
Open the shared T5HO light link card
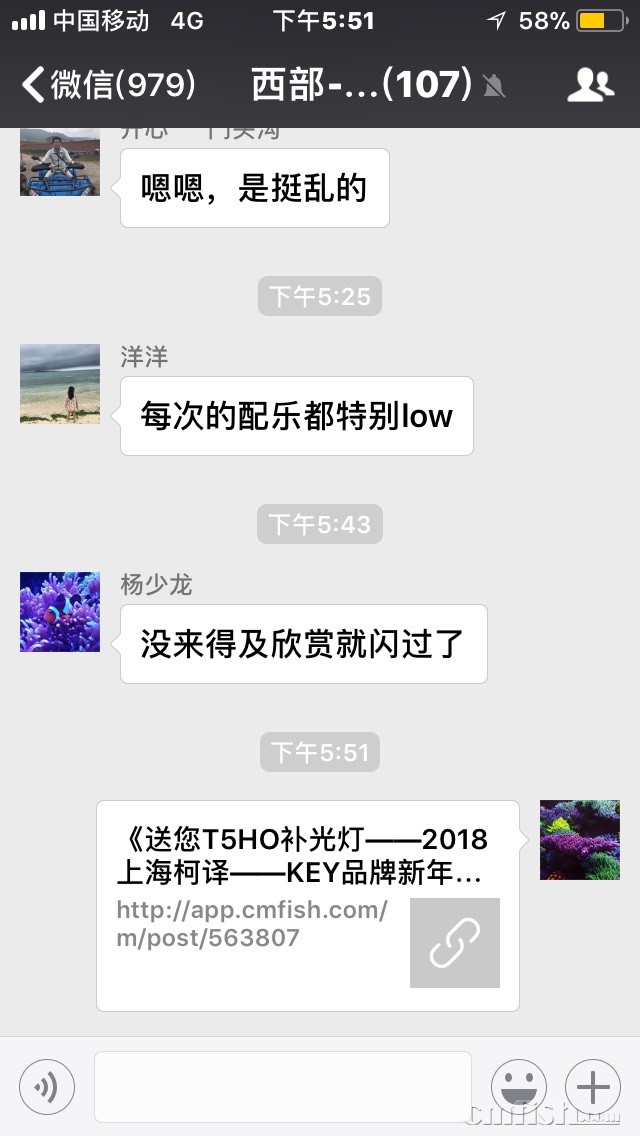click(x=308, y=905)
